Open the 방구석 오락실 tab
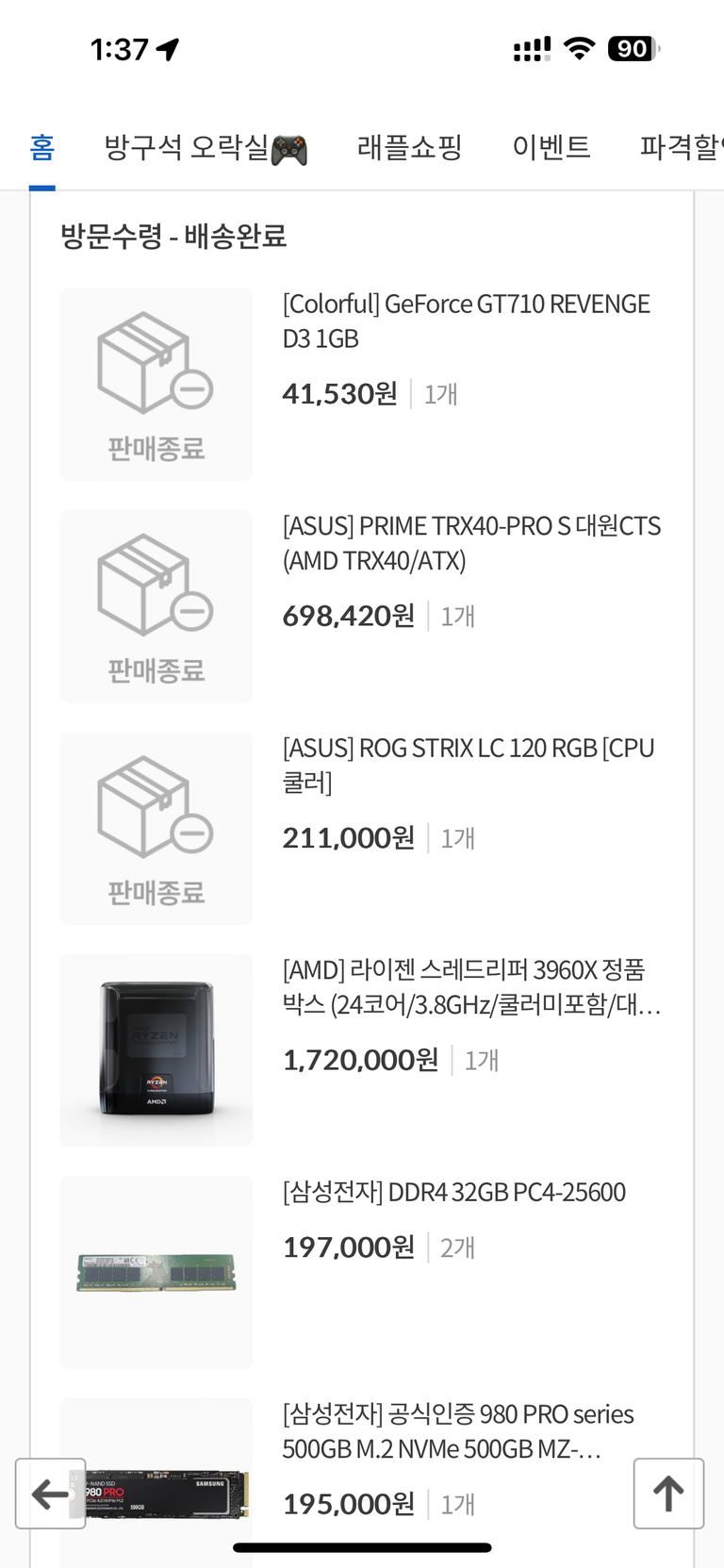Screen dimensions: 724x1568 (x=206, y=148)
